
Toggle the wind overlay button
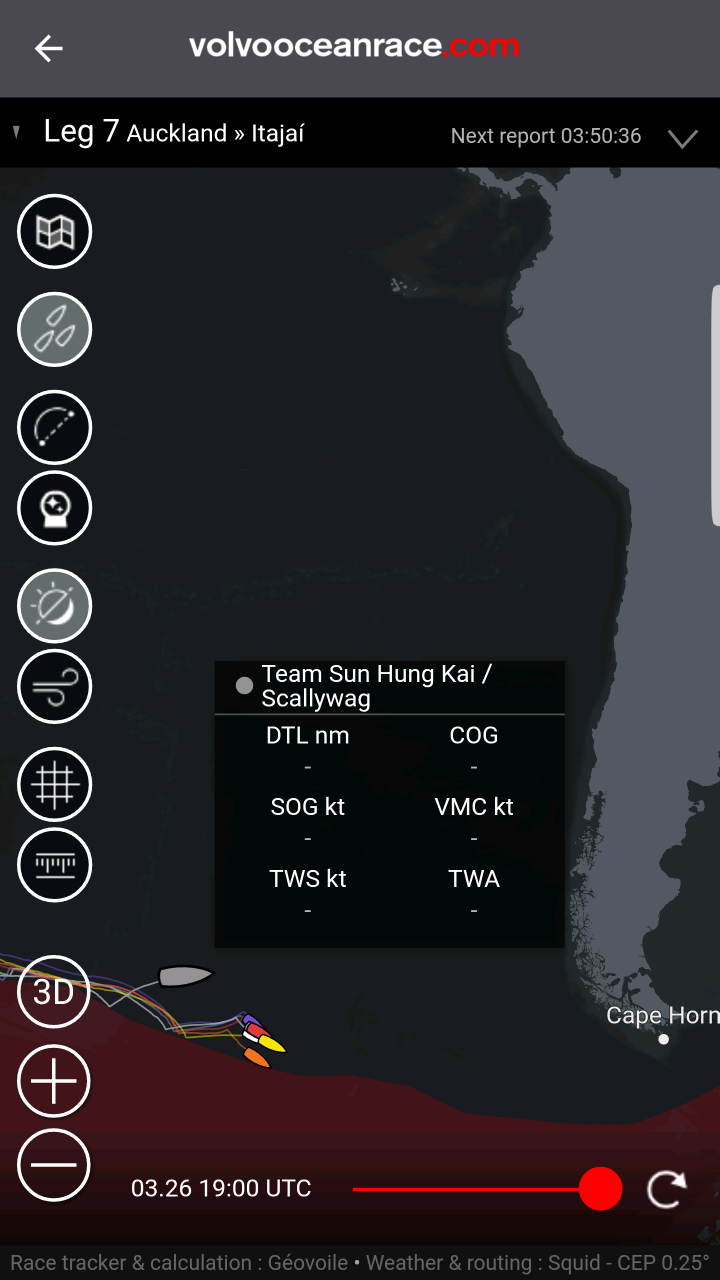(x=55, y=687)
